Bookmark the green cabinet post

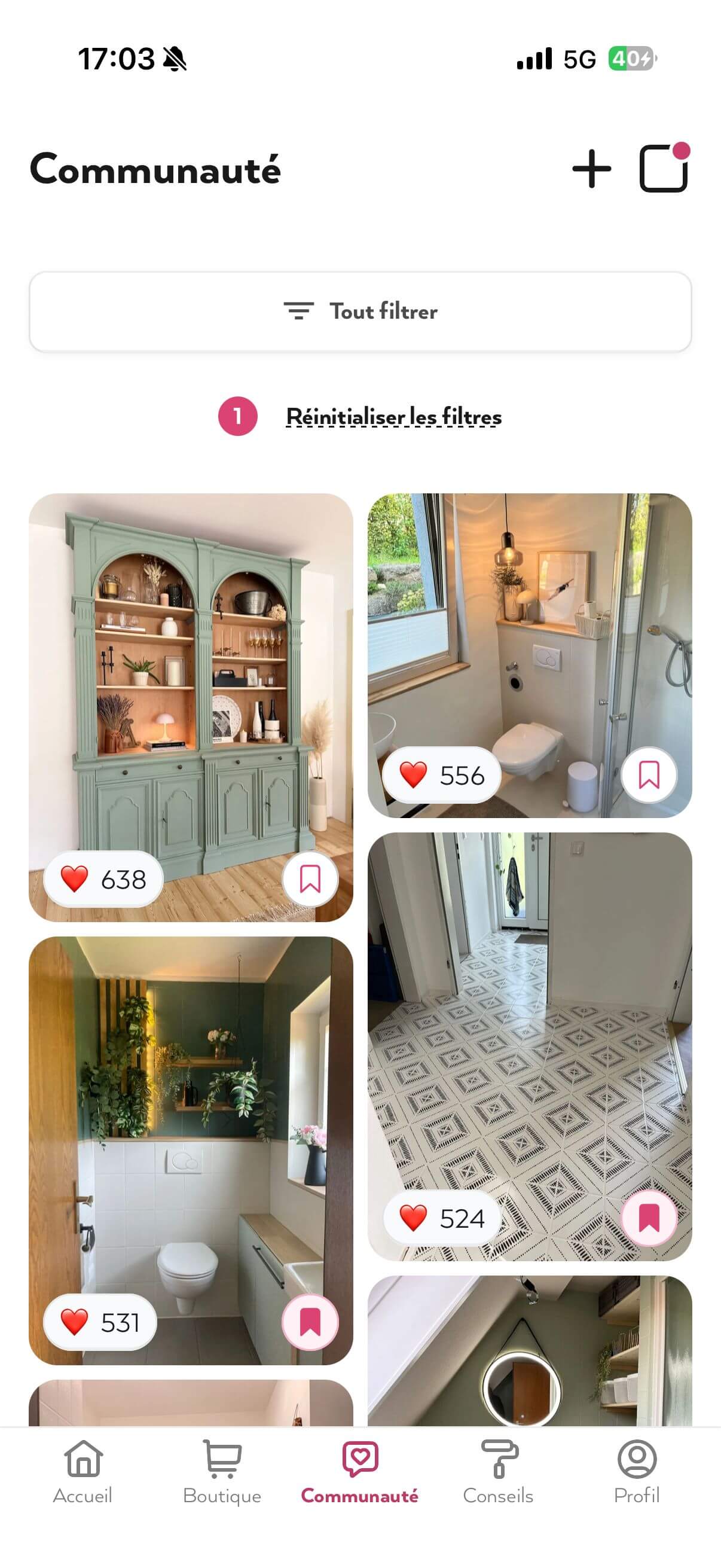coord(310,880)
